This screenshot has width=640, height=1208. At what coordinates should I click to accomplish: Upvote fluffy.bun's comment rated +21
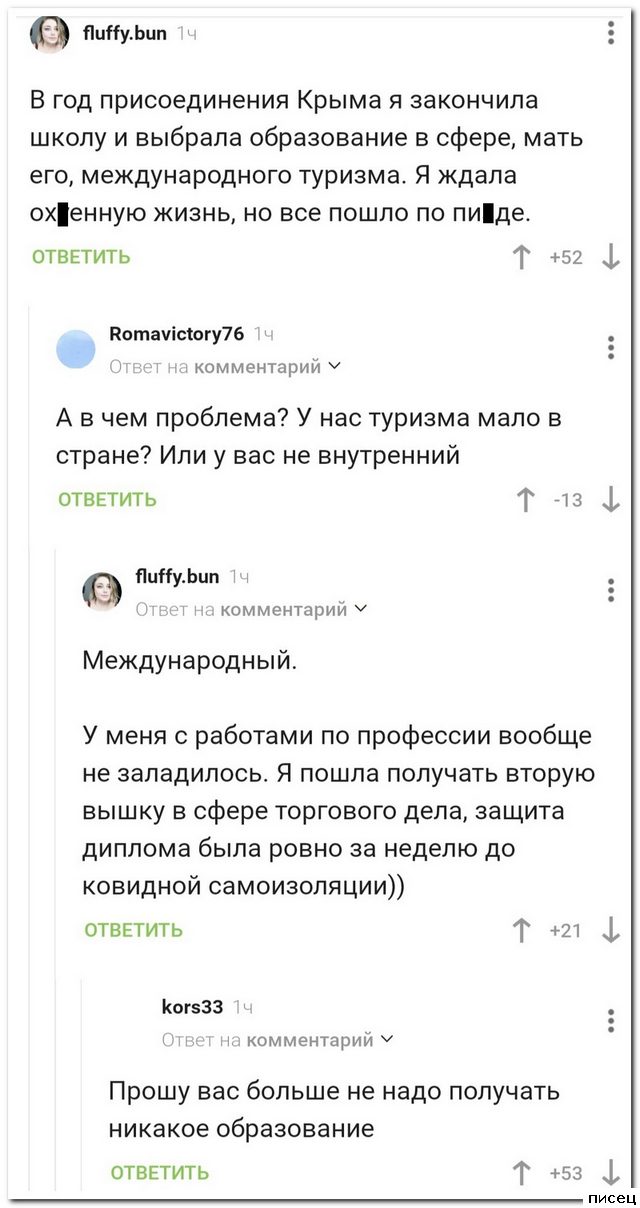click(x=522, y=930)
